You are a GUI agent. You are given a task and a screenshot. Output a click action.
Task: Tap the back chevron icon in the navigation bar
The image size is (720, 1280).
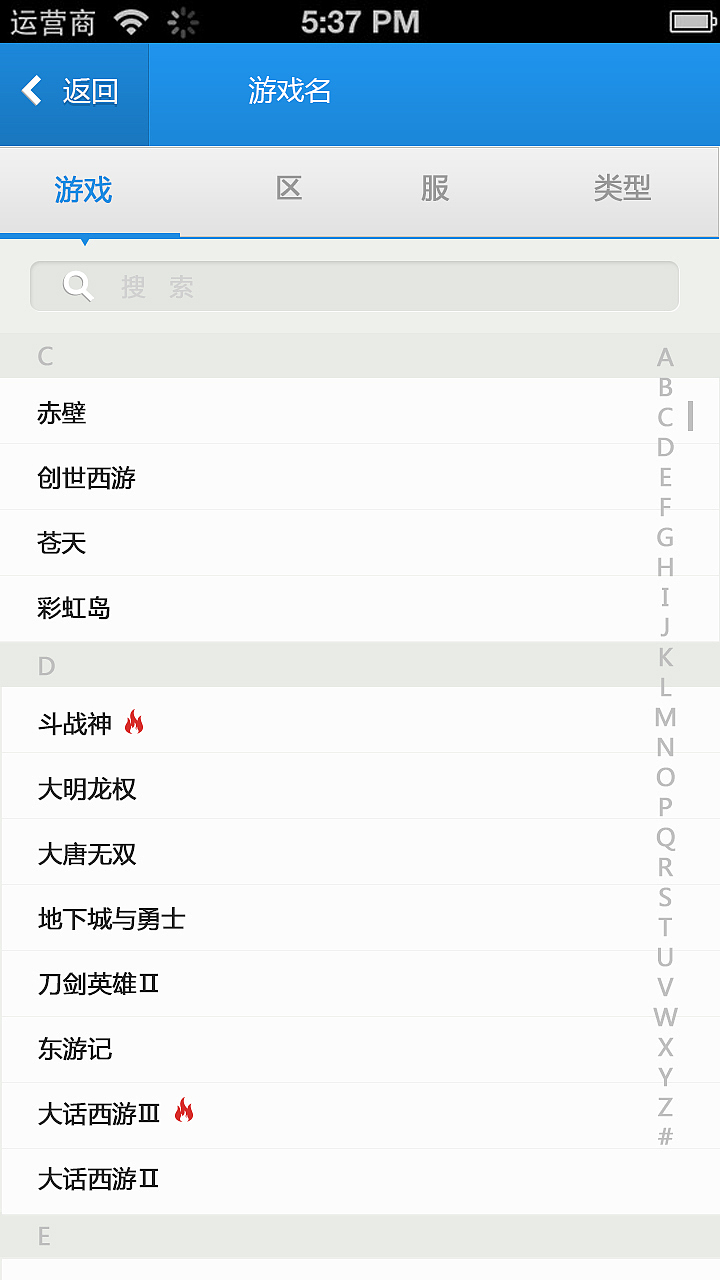tap(31, 90)
